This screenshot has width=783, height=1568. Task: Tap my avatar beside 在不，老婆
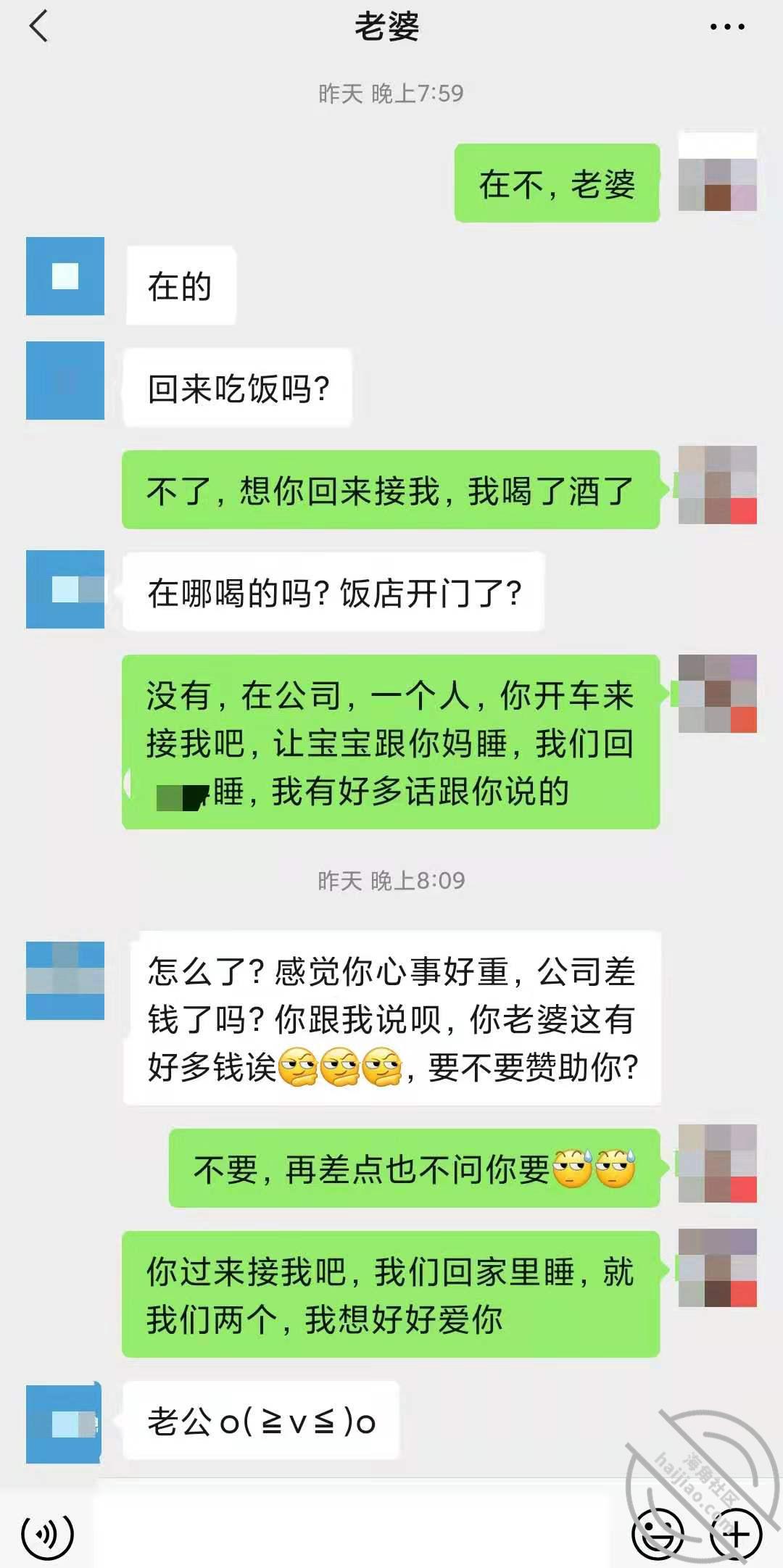click(717, 173)
